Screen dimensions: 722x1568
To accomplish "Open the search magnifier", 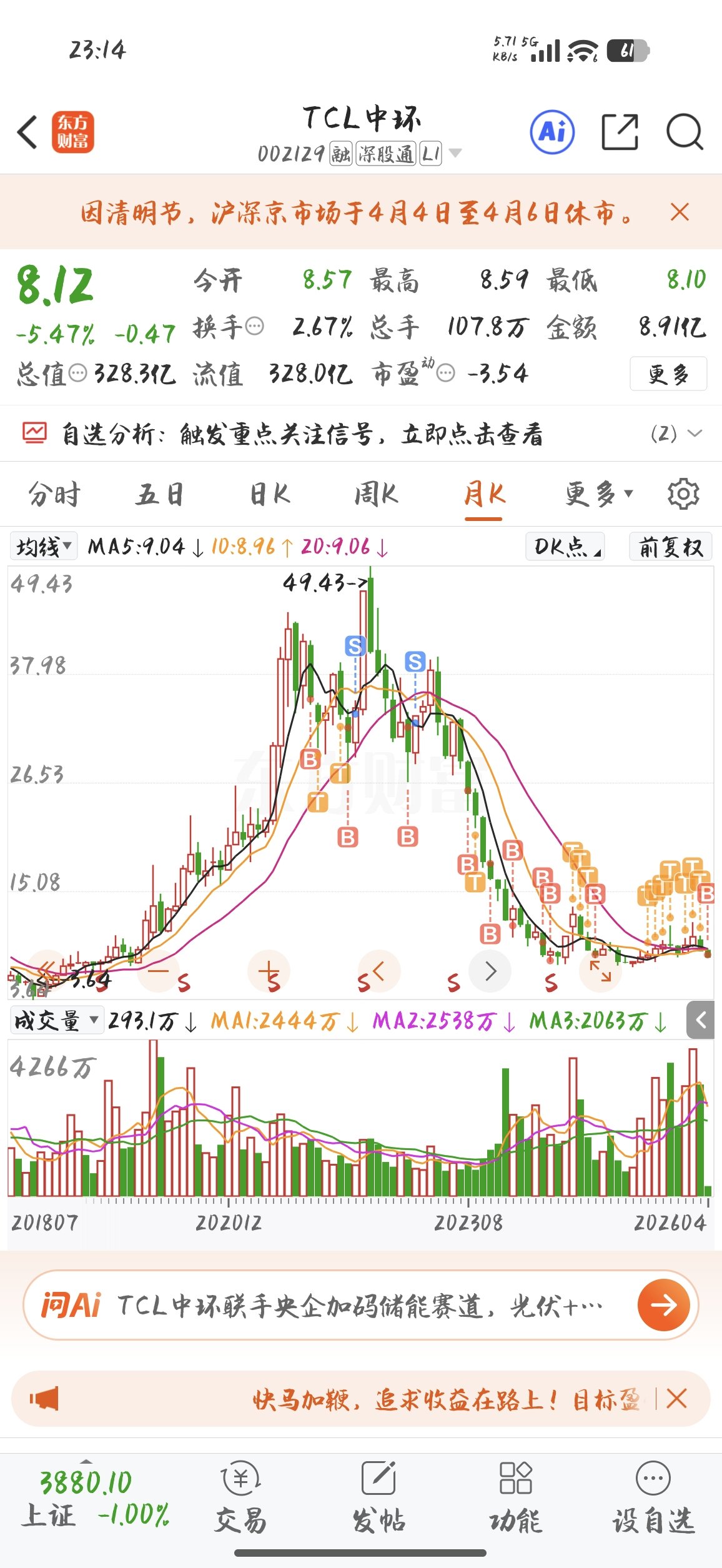I will click(685, 132).
